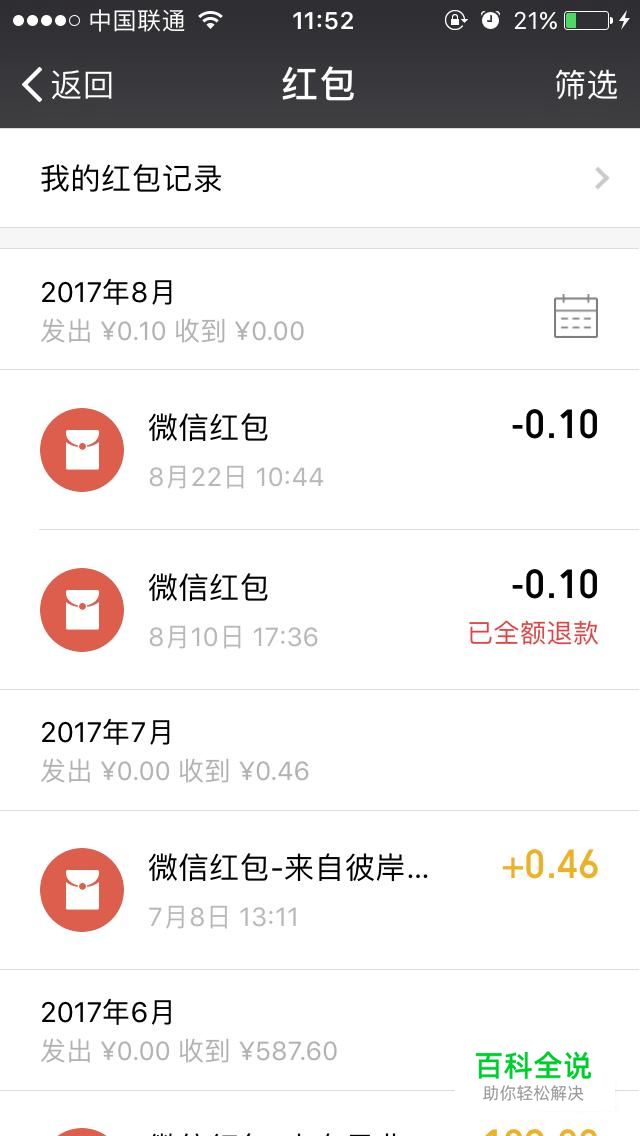
Task: View the refunded 微信红包 from 8月10日 17:36
Action: (x=320, y=610)
